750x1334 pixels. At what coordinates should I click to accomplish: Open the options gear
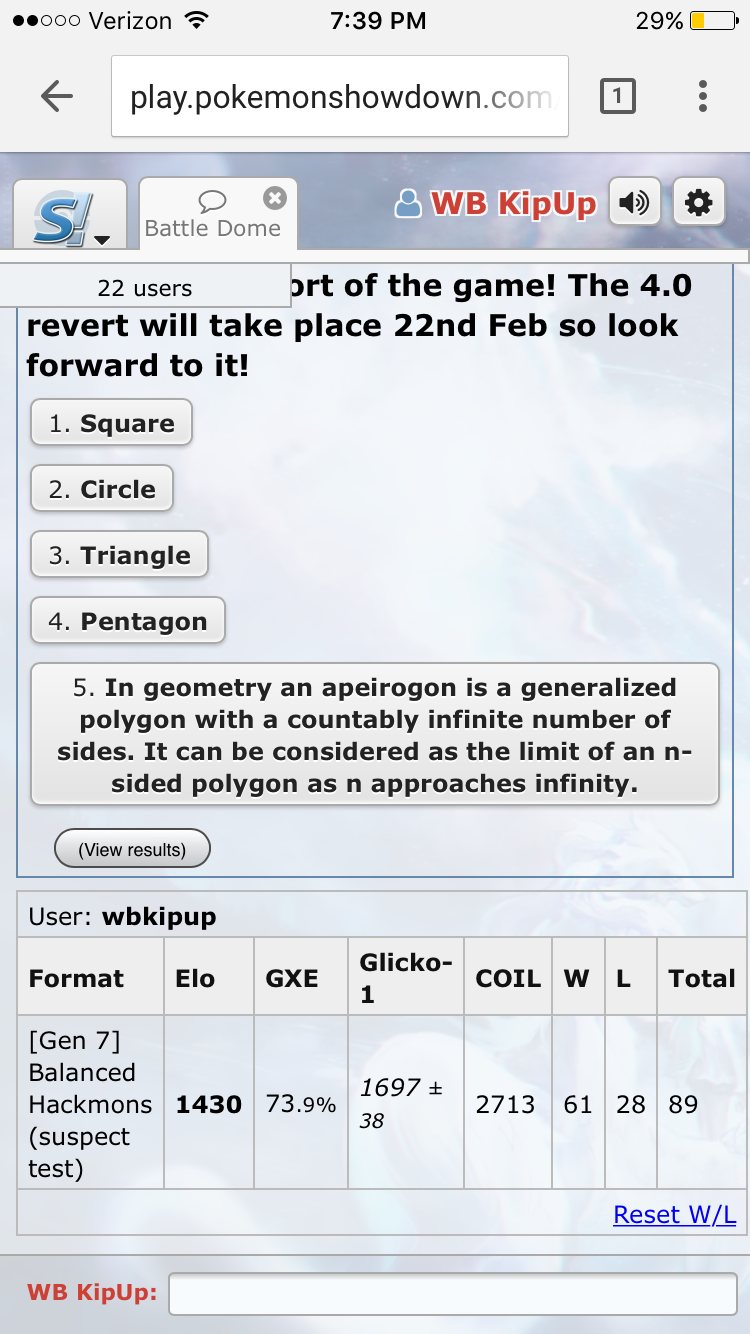coord(698,204)
